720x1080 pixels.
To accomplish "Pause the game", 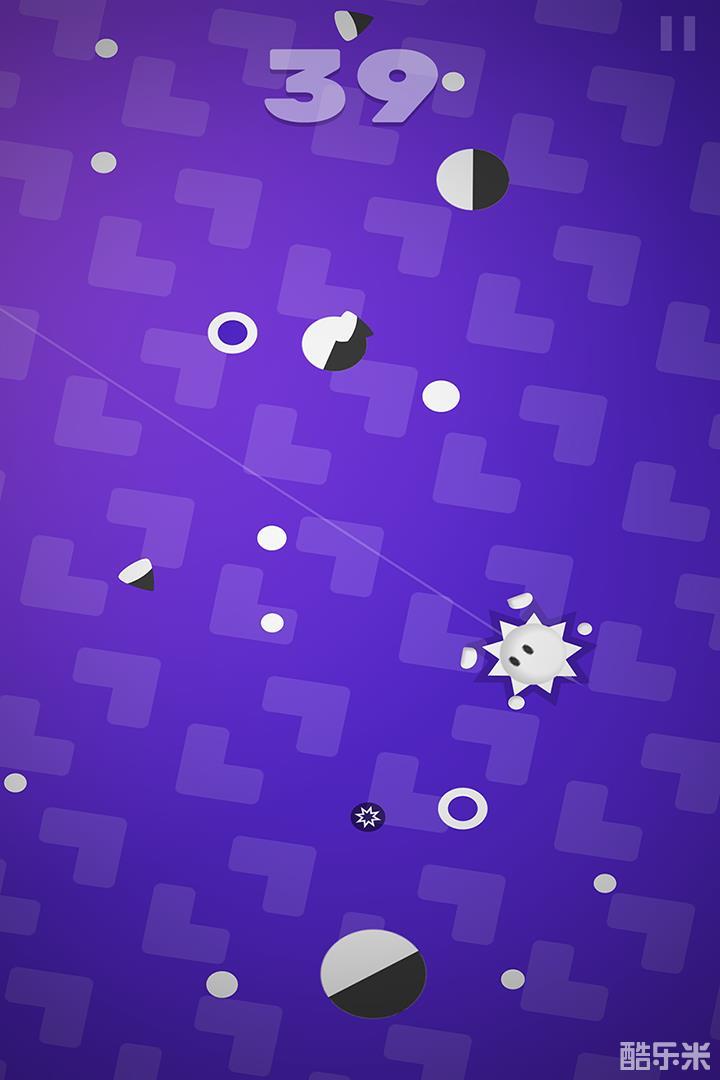I will 677,34.
